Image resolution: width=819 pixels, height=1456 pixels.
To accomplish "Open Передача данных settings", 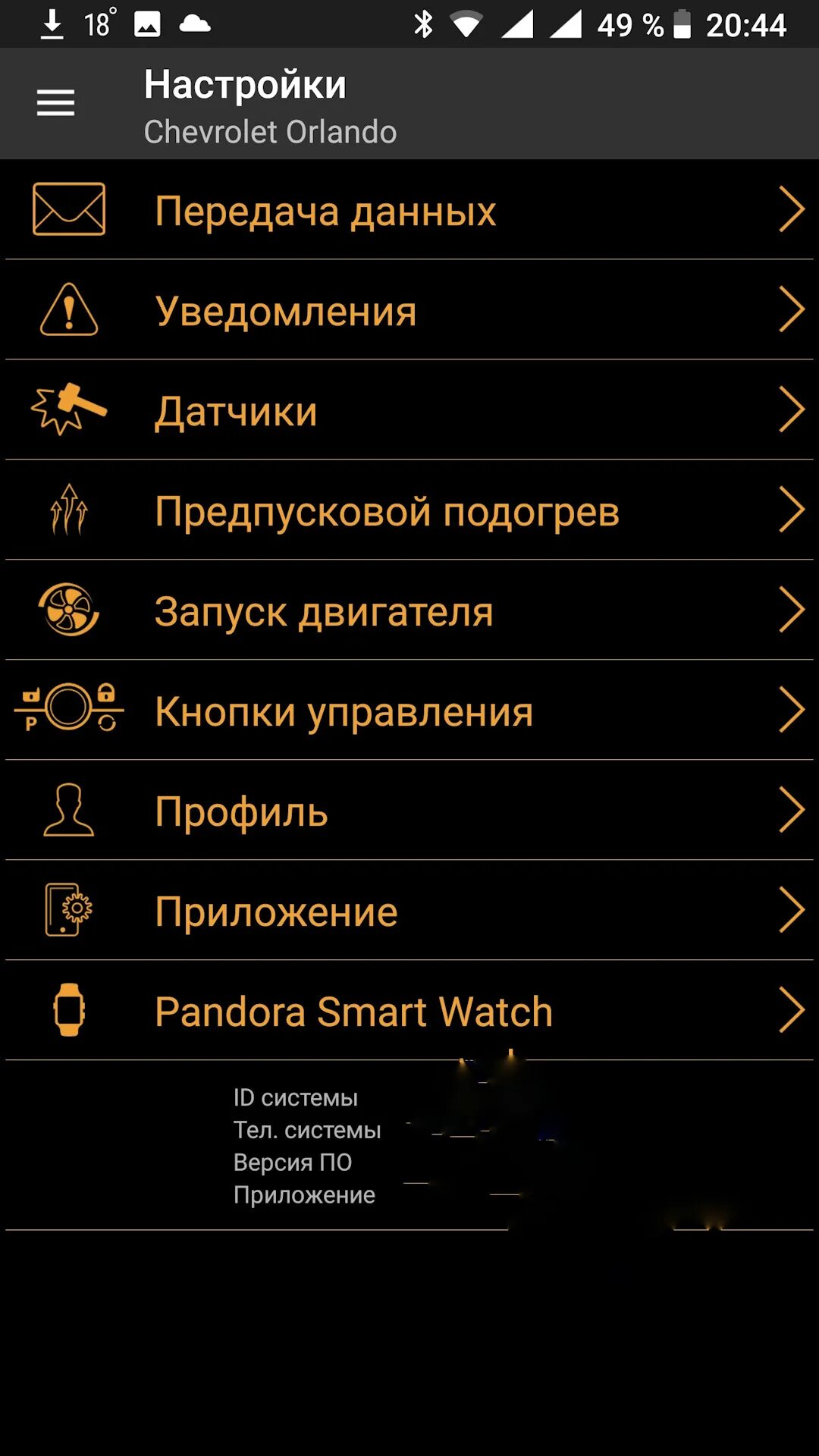I will coord(409,210).
